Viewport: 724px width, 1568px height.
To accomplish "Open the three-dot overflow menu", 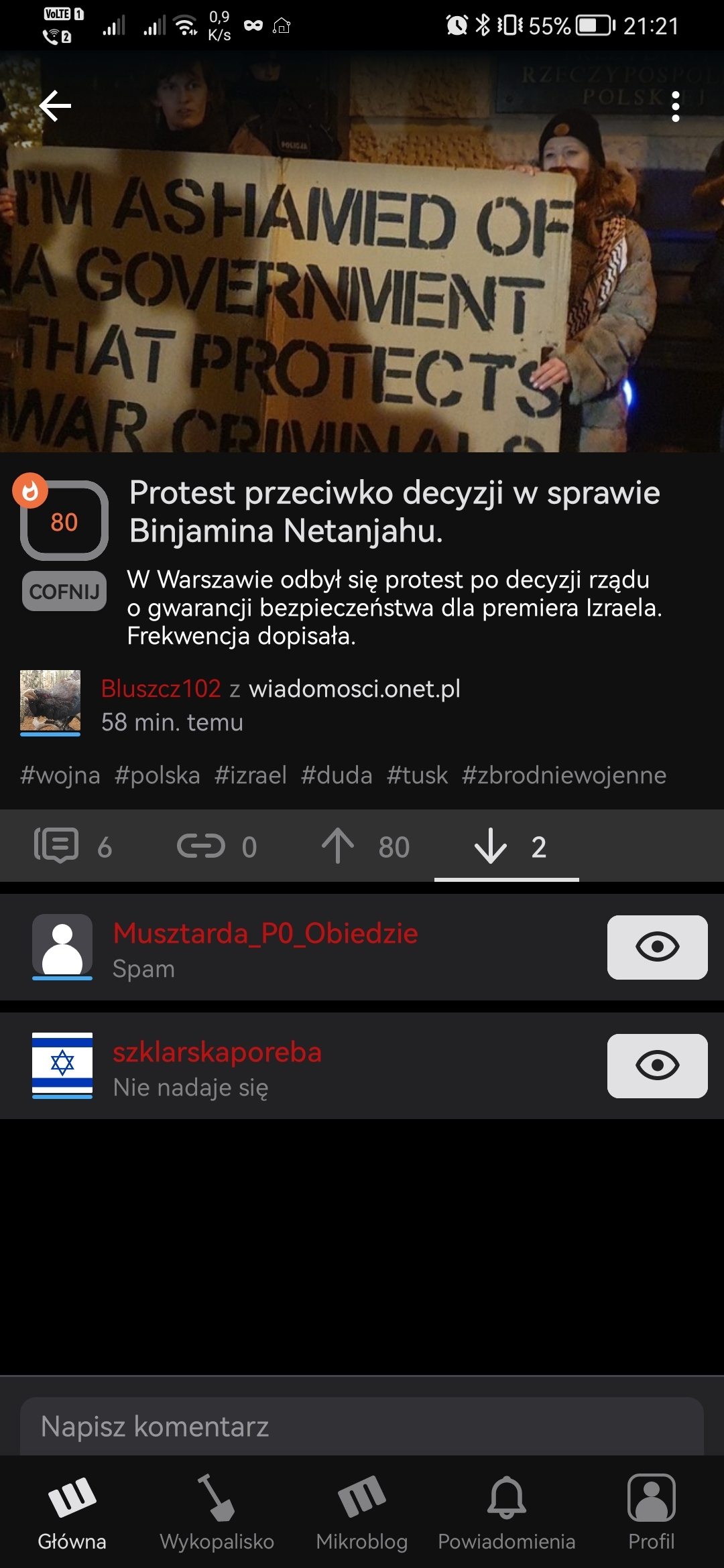I will pyautogui.click(x=675, y=107).
